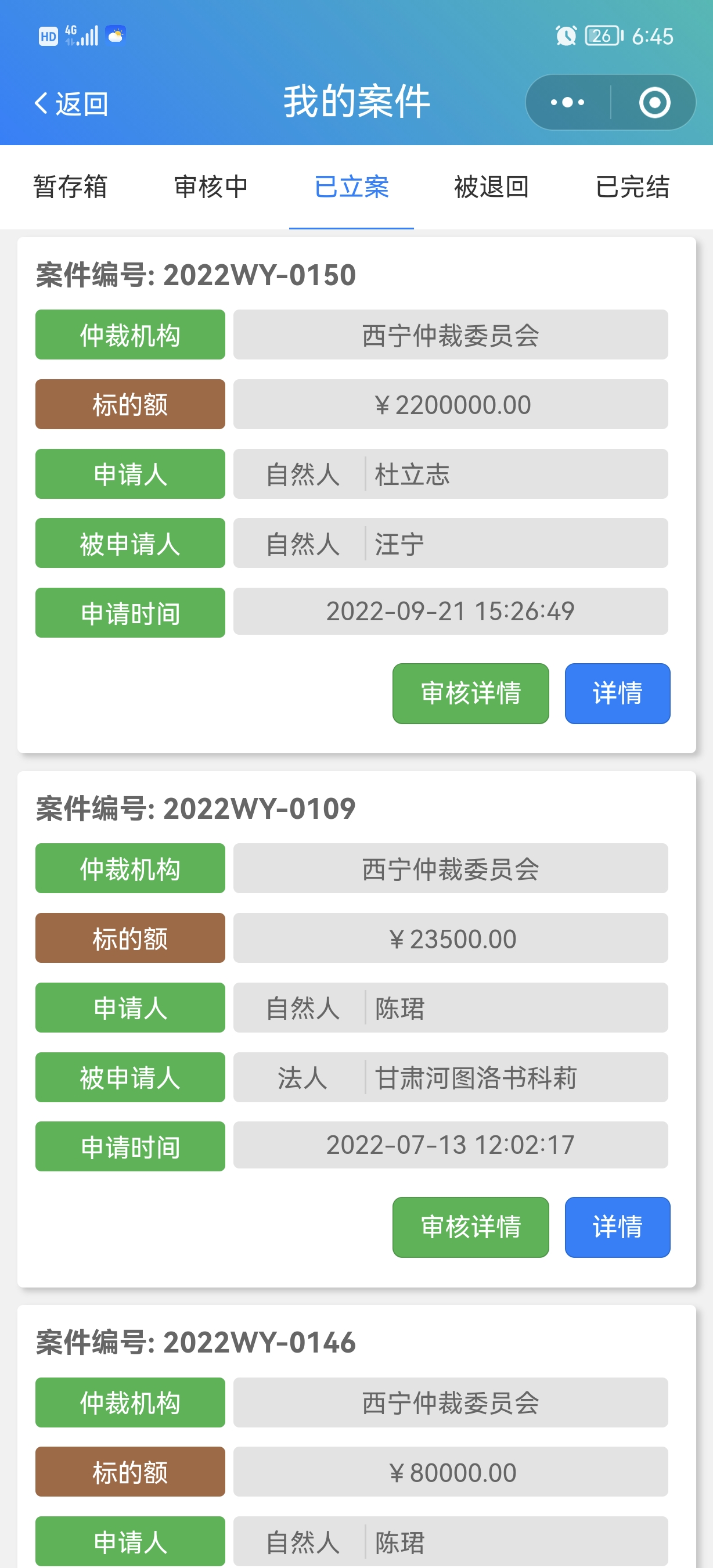Switch to the 审核中 tab
The width and height of the screenshot is (713, 1568).
click(x=211, y=187)
